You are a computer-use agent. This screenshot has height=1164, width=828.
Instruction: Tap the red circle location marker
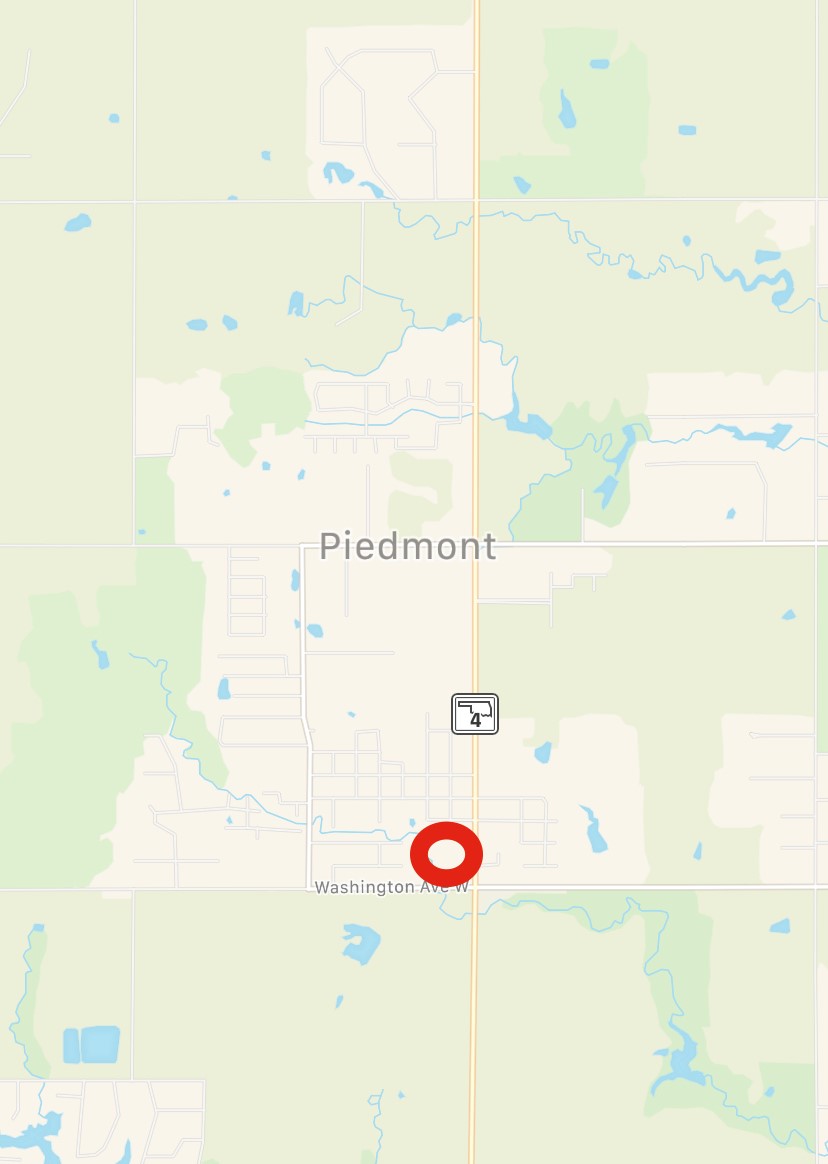pos(447,855)
